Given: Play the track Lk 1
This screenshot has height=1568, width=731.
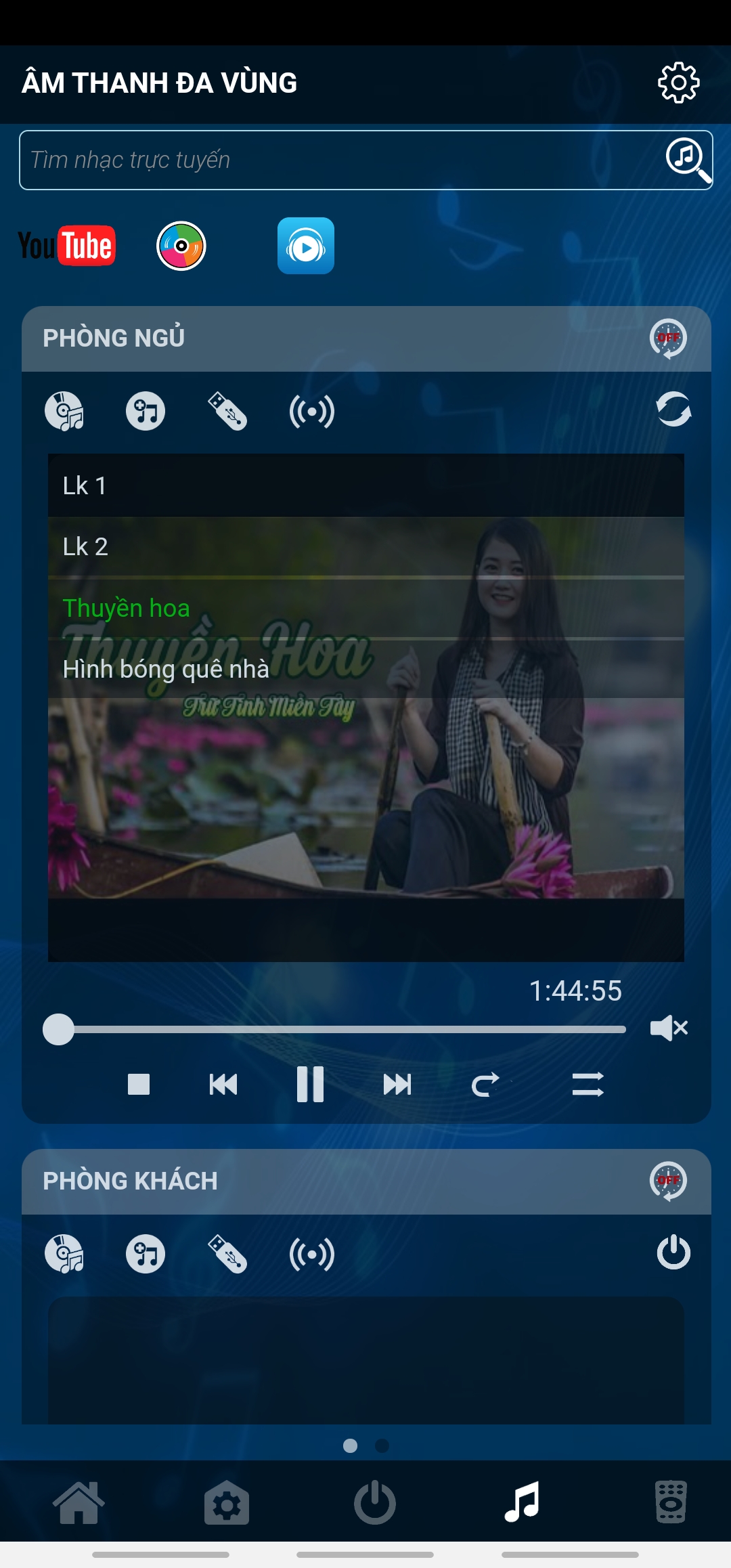Looking at the screenshot, I should 365,485.
